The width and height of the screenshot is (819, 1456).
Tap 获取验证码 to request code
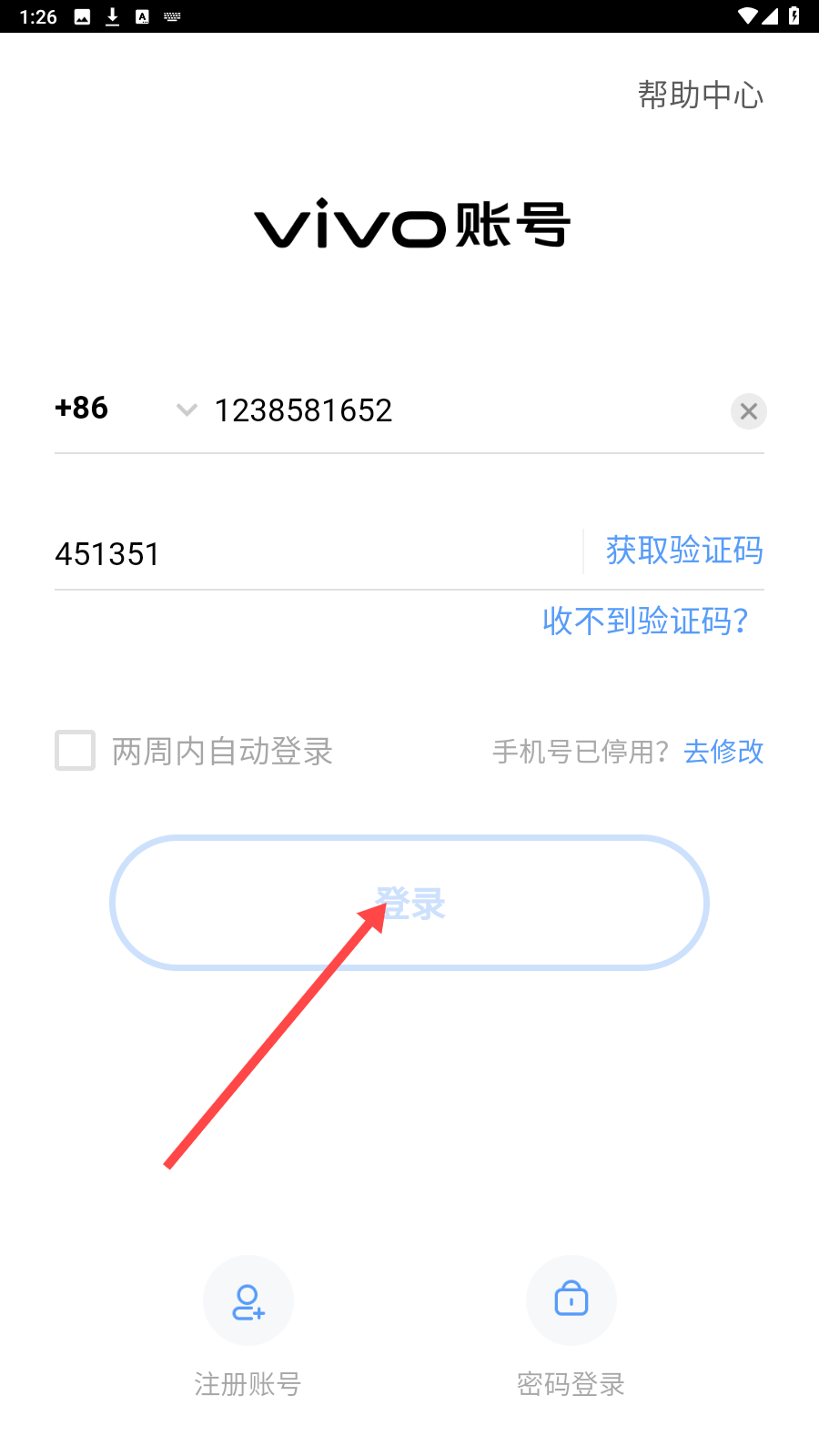coord(684,551)
